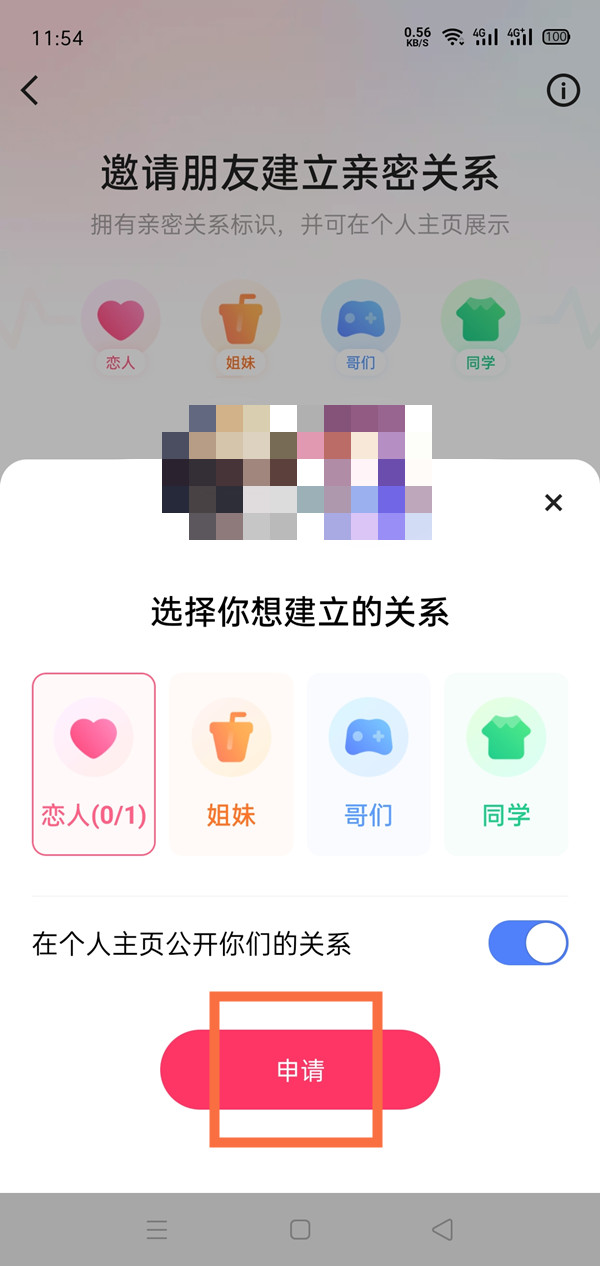
Task: Open the system recent apps menu
Action: click(157, 1230)
